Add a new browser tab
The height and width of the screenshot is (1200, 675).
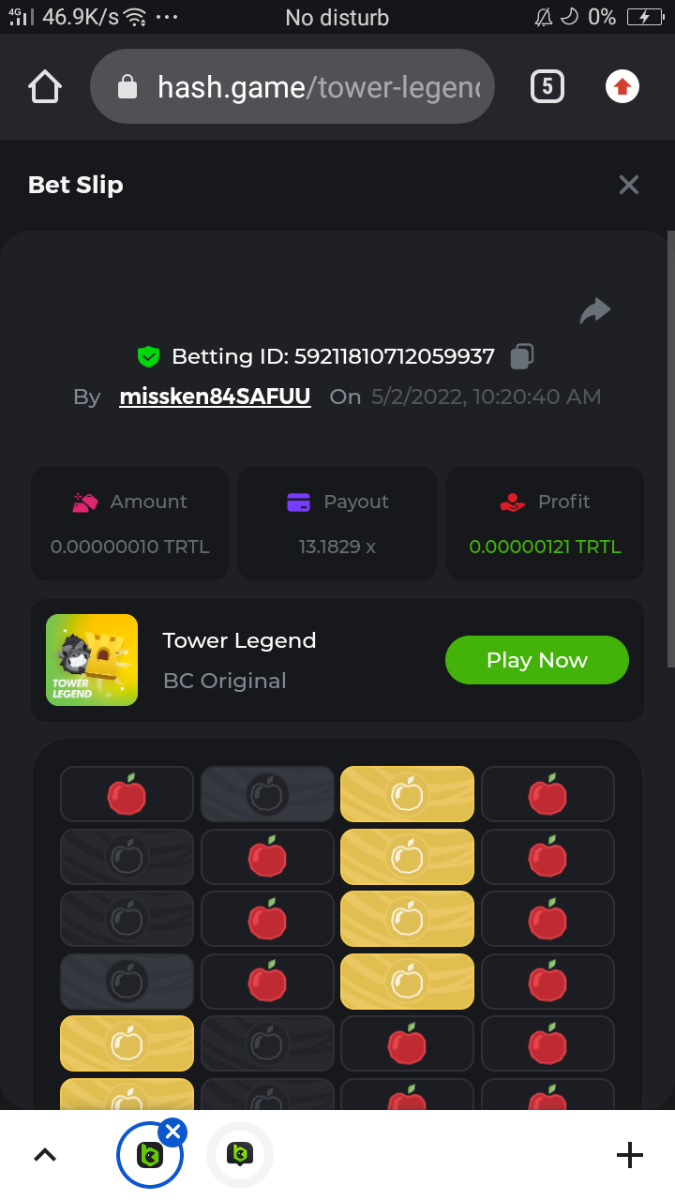coord(629,1155)
